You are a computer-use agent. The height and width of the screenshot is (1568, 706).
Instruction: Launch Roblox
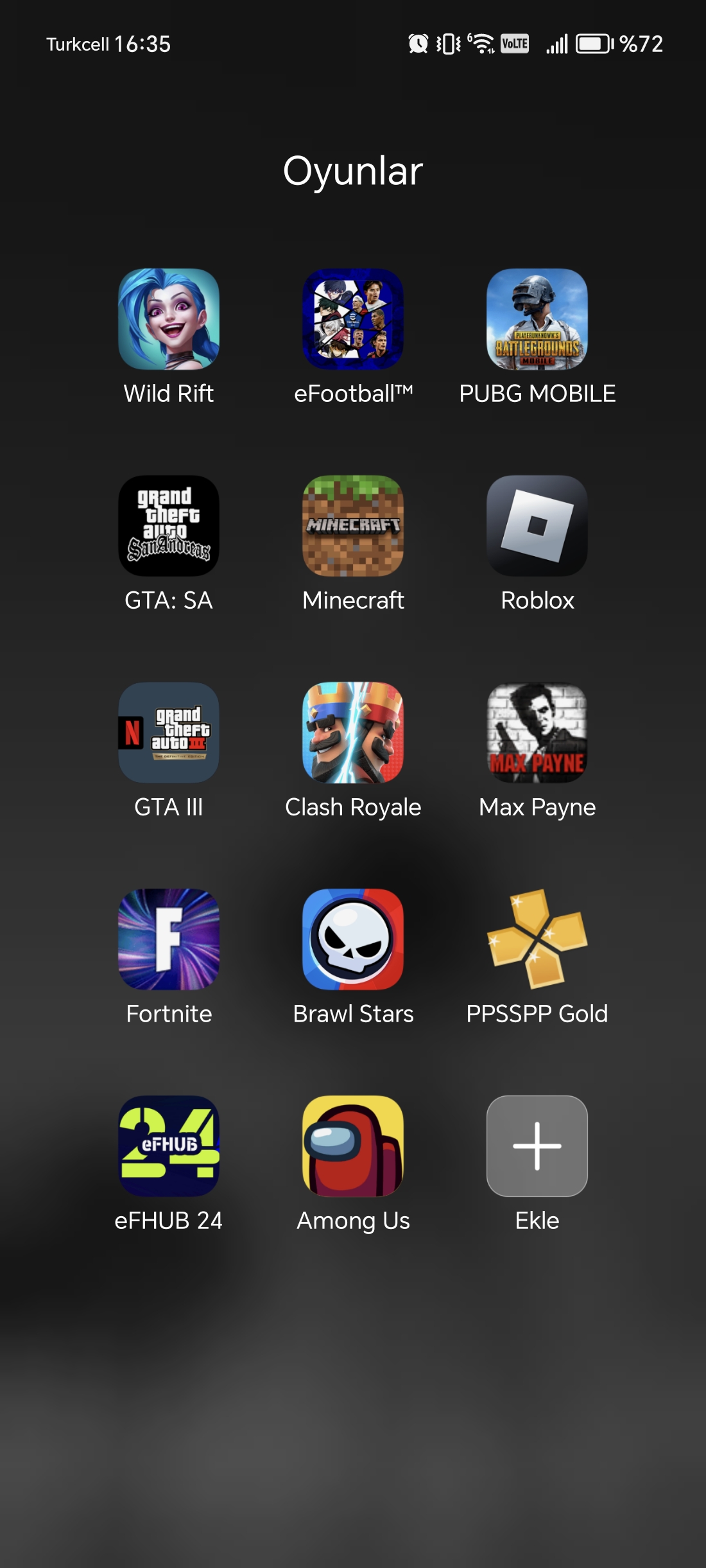click(537, 528)
